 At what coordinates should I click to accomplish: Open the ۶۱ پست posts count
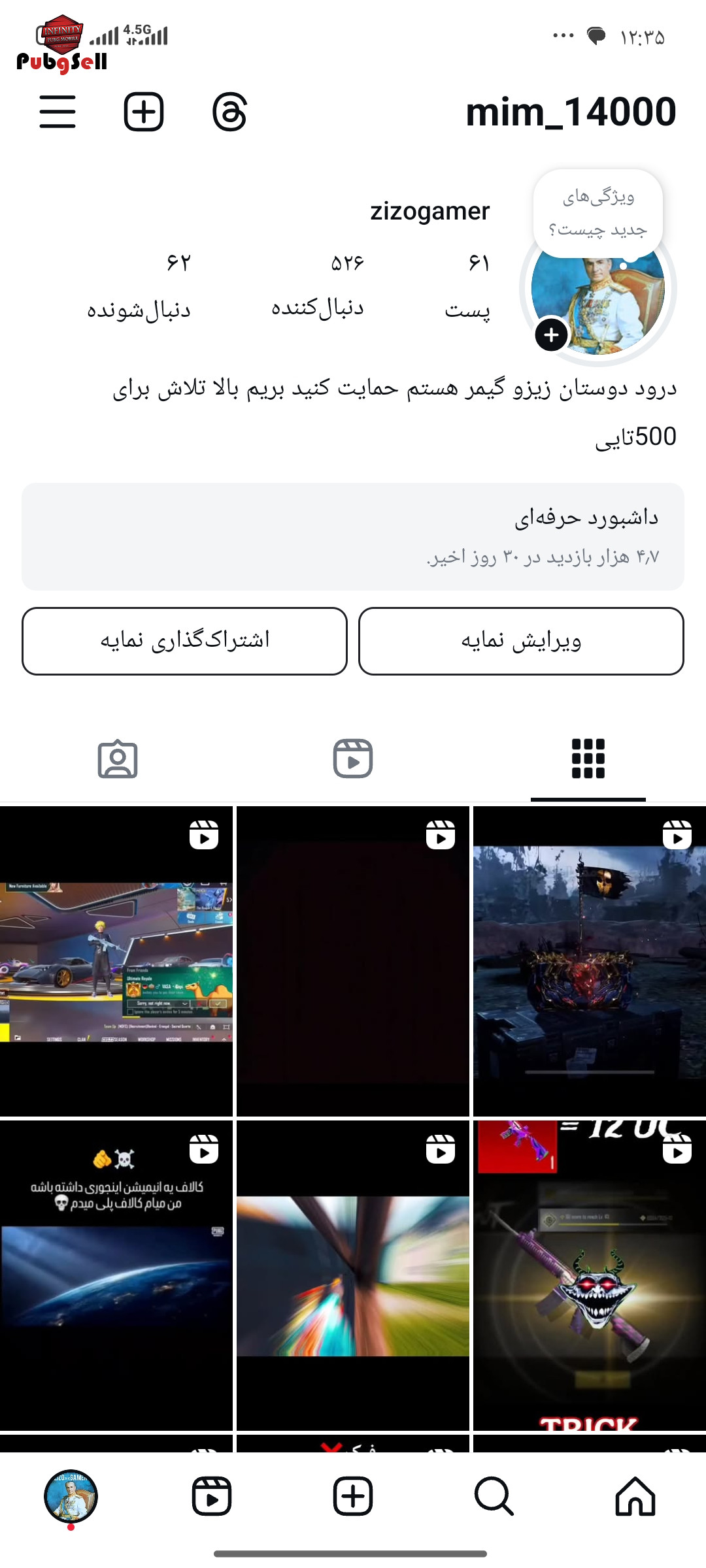tap(469, 286)
